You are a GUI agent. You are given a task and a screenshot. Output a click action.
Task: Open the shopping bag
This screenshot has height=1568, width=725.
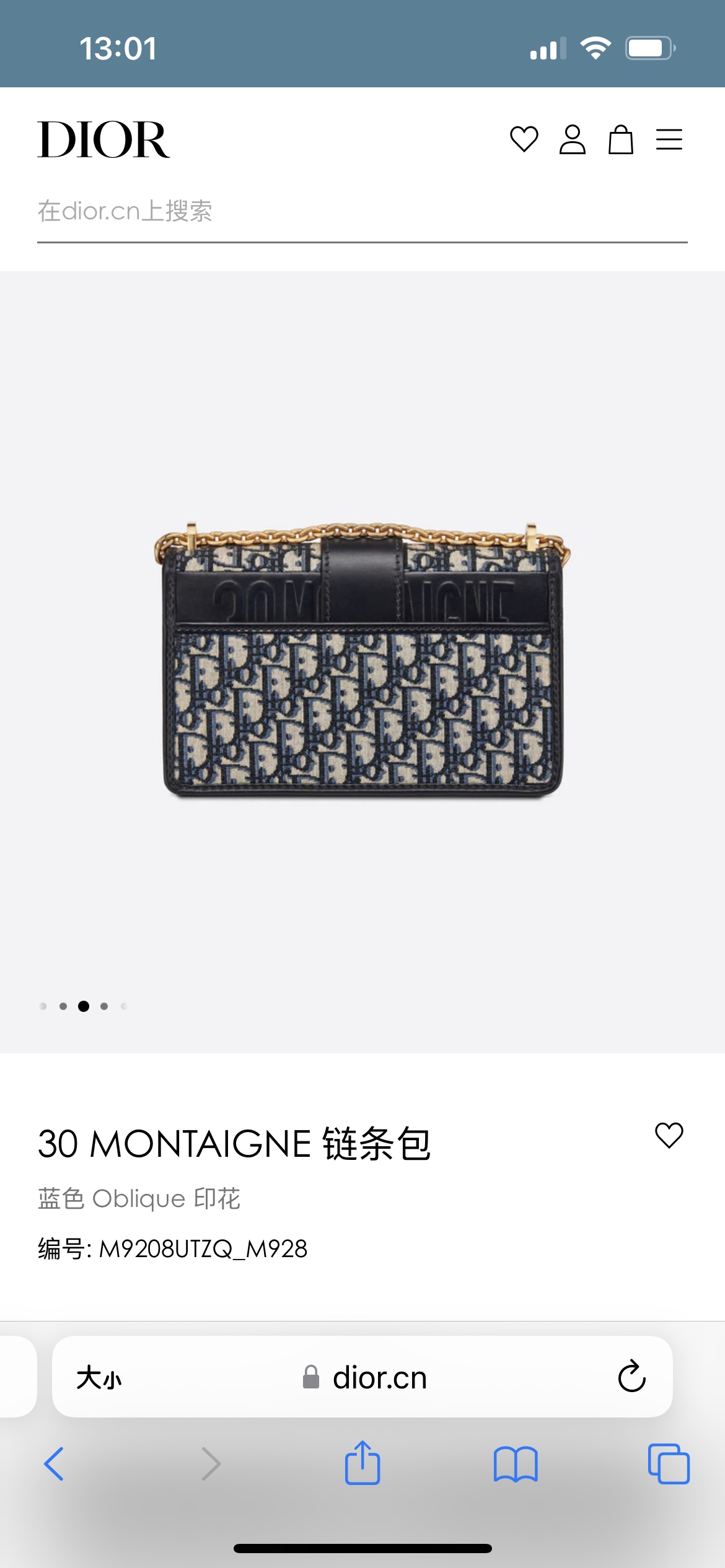pos(620,139)
